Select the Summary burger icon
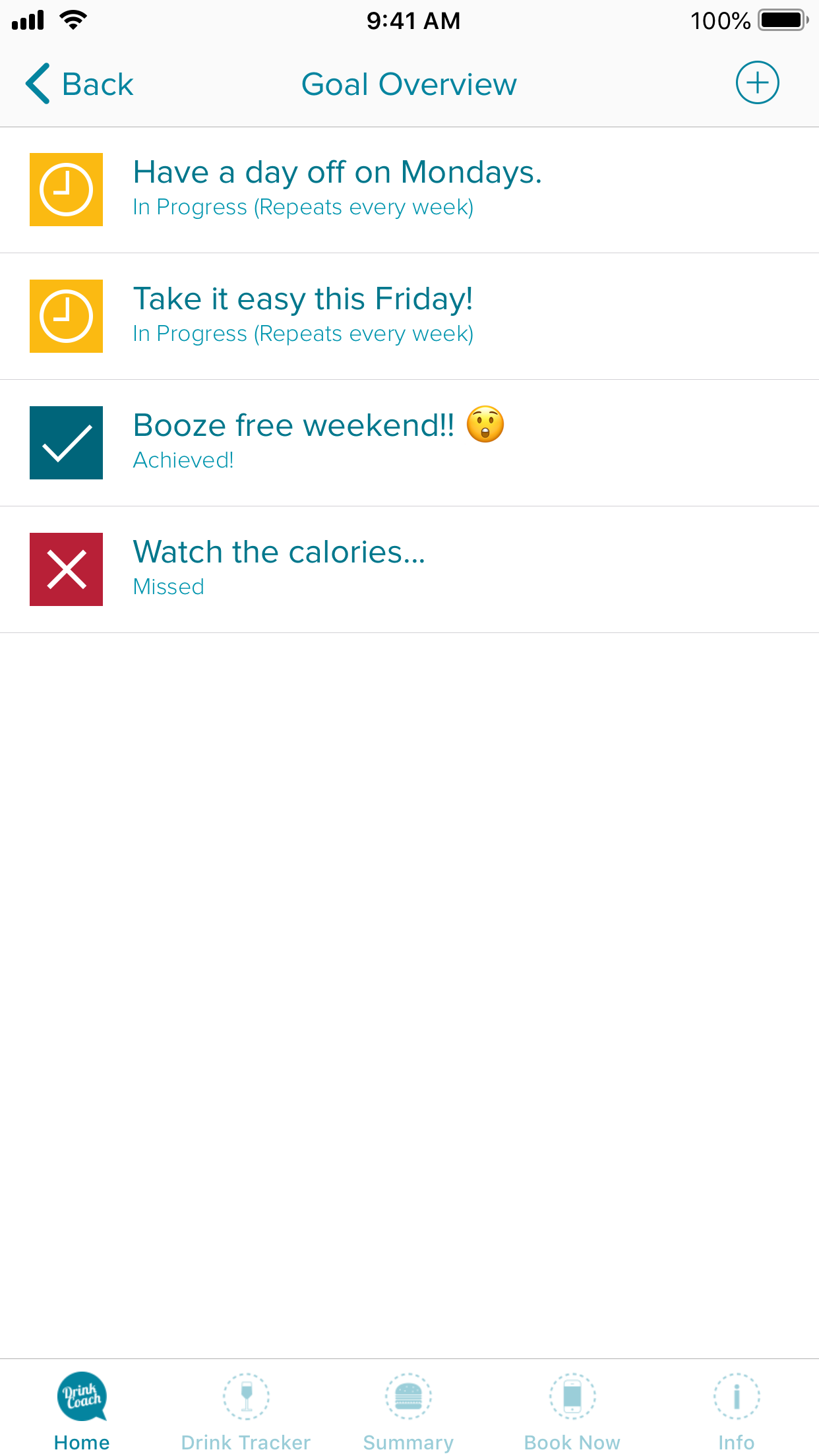 click(x=408, y=1396)
